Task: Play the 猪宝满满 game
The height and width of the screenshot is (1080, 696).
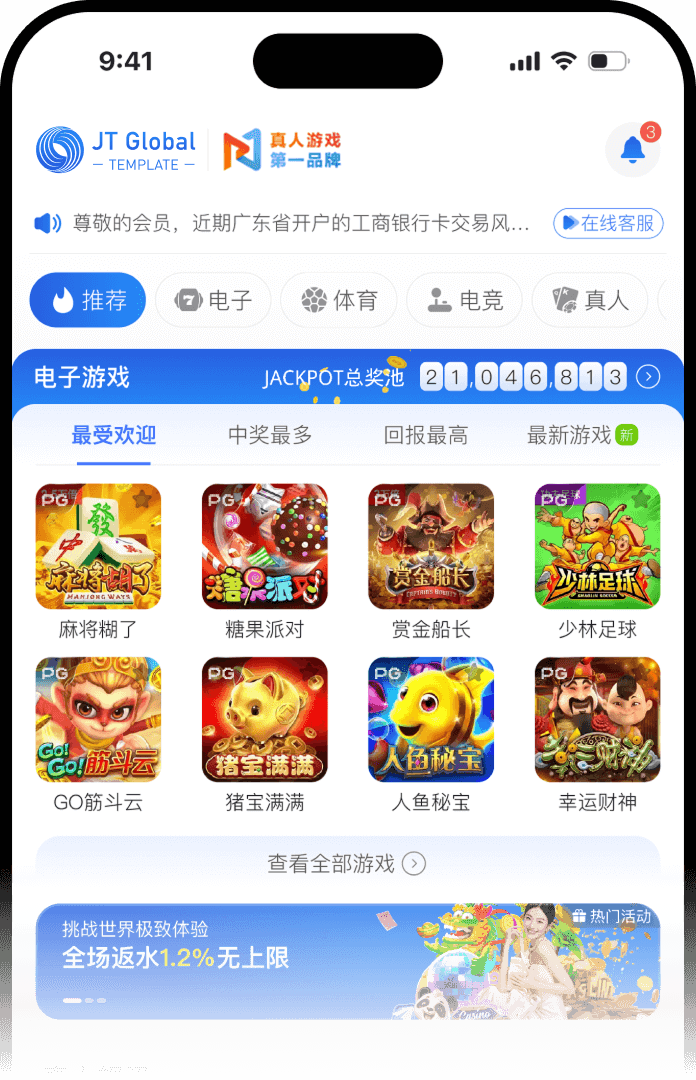Action: point(264,719)
